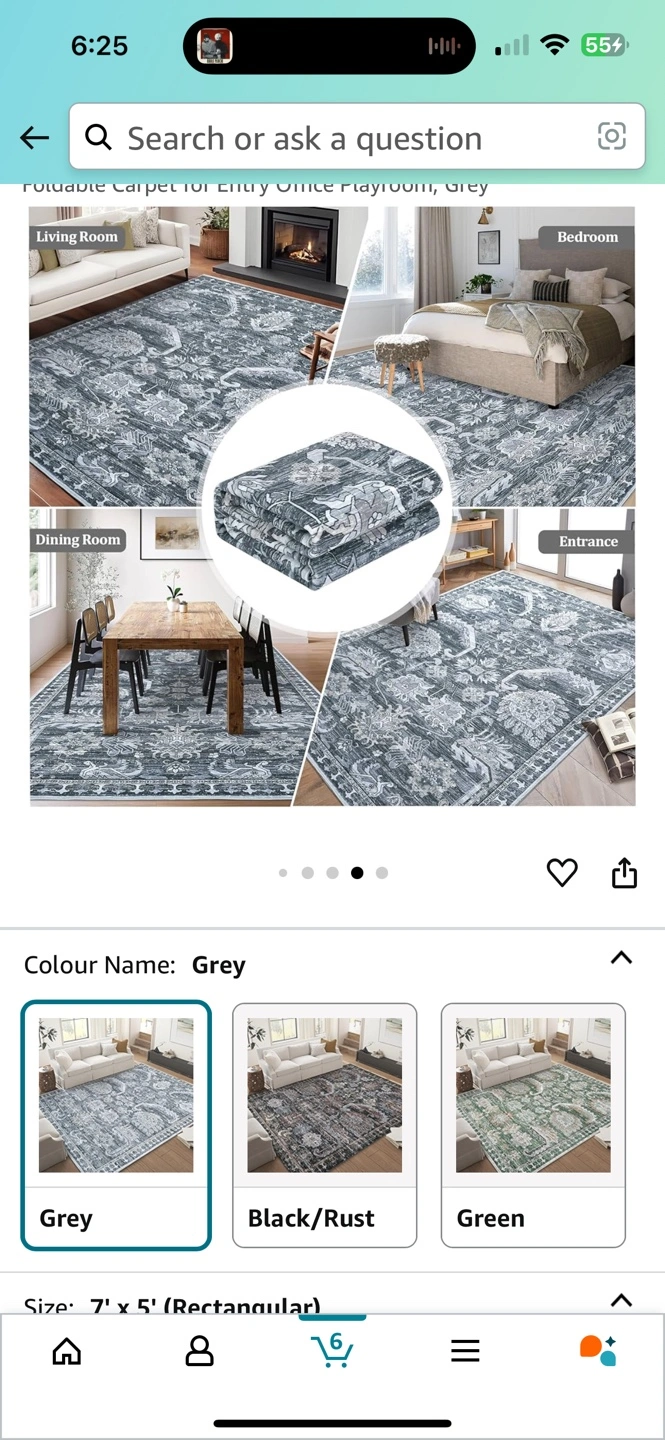Collapse the Colour Name section
This screenshot has width=665, height=1440.
[x=621, y=958]
